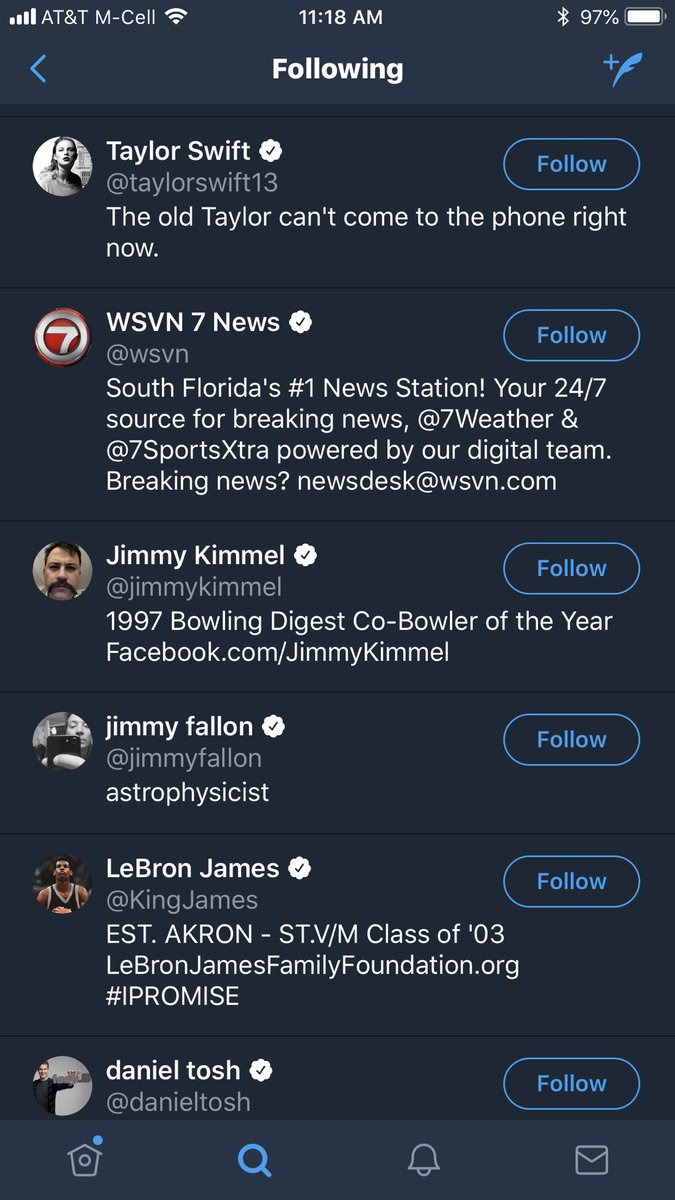Follow WSVN 7 News
The height and width of the screenshot is (1200, 675).
pyautogui.click(x=571, y=335)
